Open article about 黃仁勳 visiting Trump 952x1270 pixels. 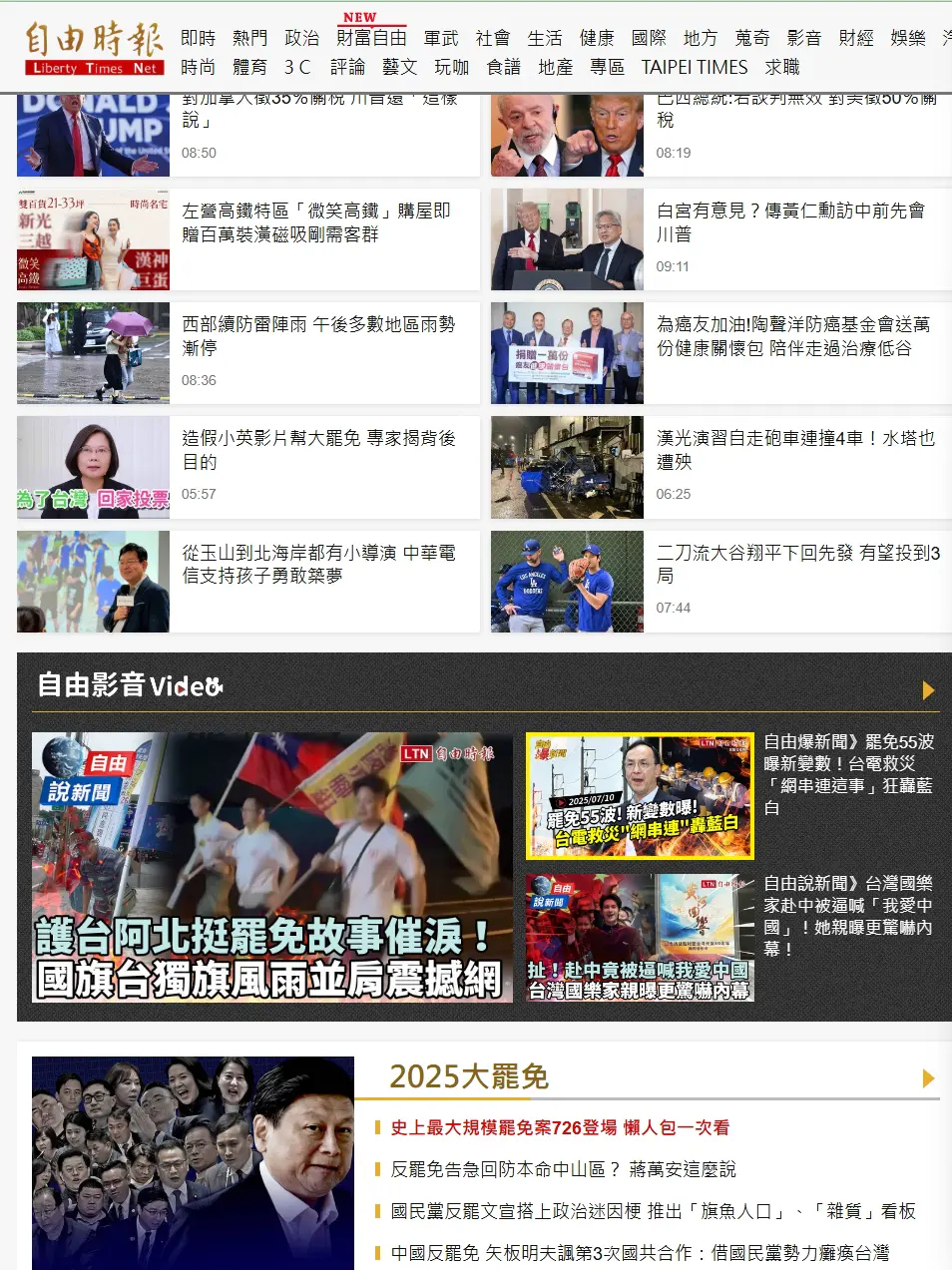[x=789, y=222]
